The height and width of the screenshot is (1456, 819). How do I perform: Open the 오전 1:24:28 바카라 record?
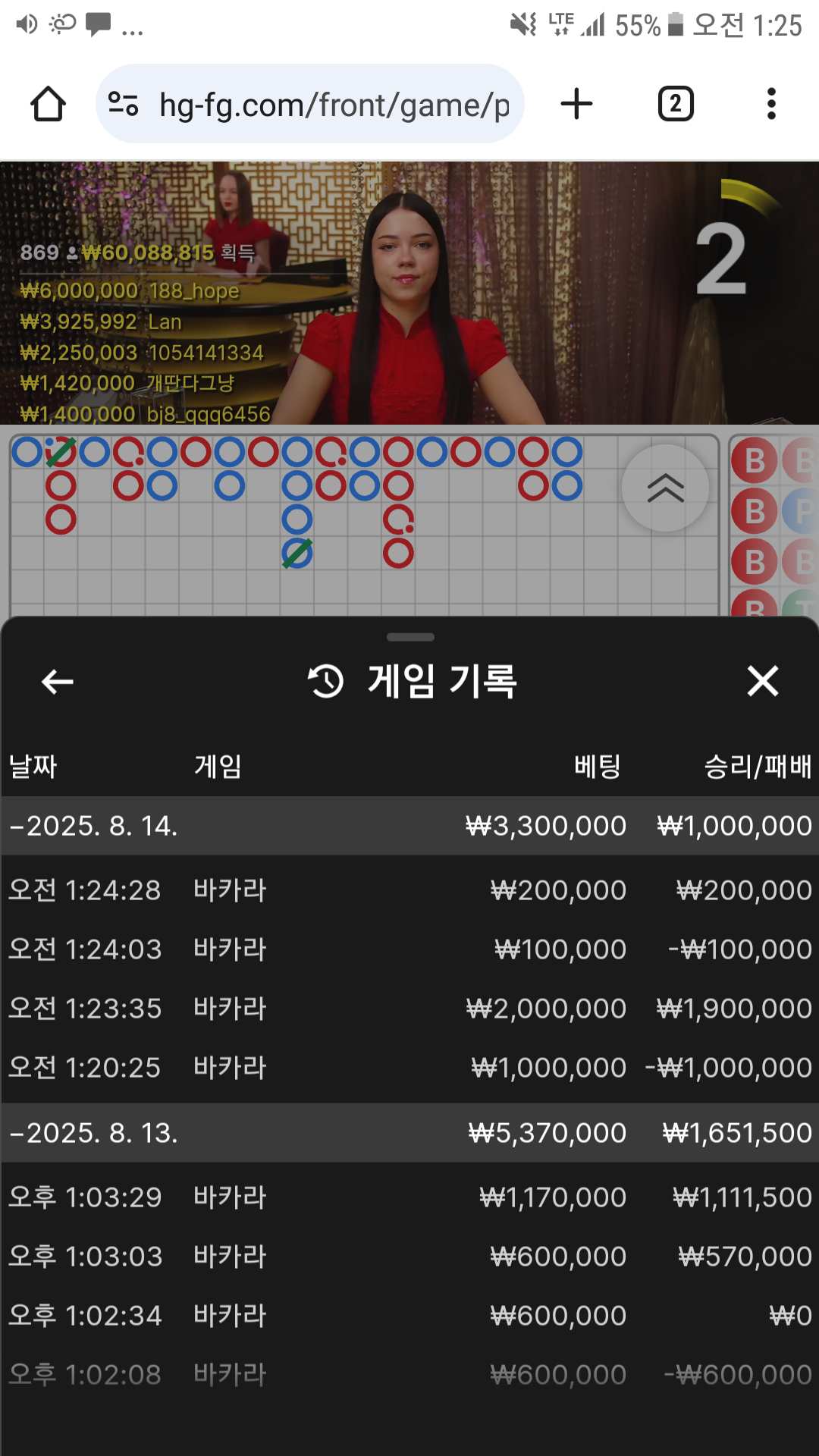[409, 890]
